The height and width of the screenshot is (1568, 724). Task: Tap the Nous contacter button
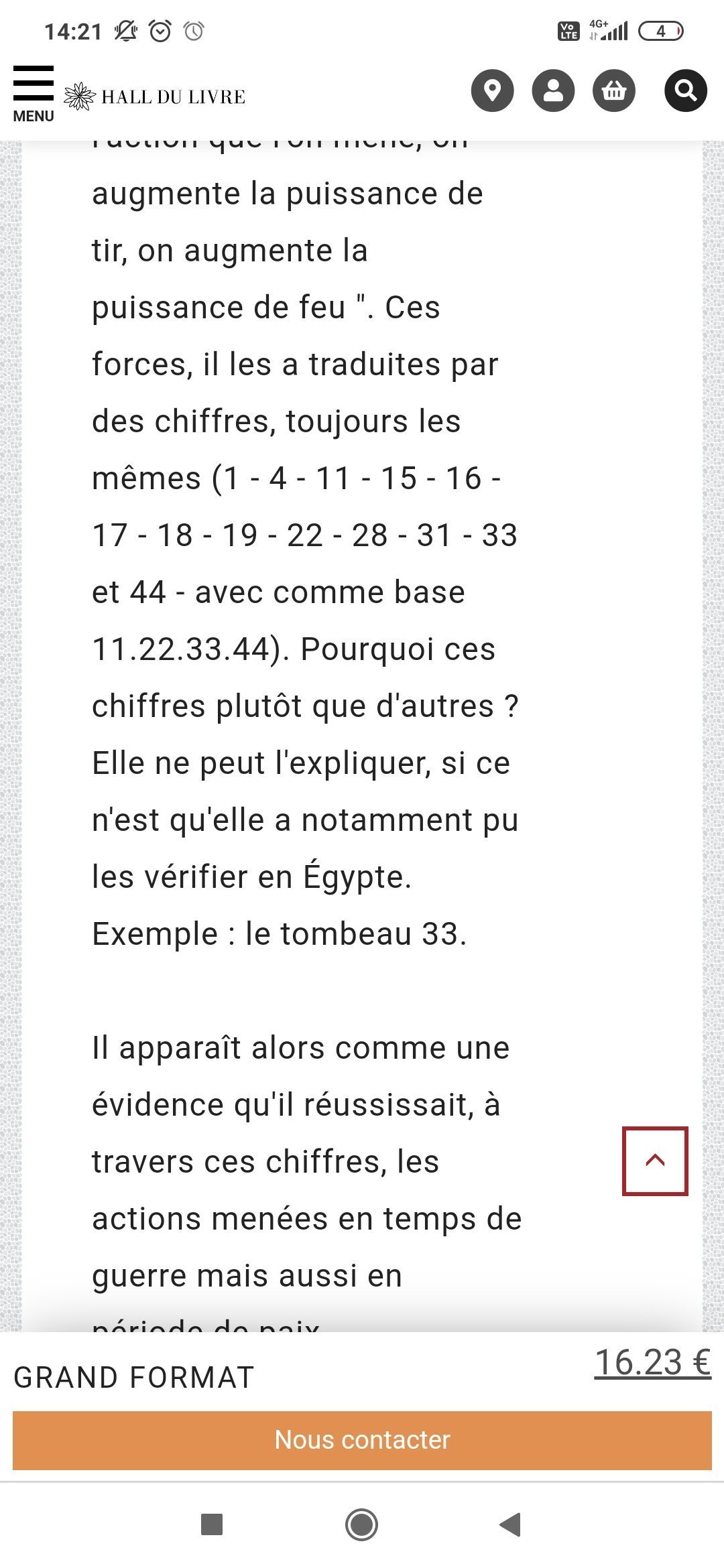(362, 1440)
